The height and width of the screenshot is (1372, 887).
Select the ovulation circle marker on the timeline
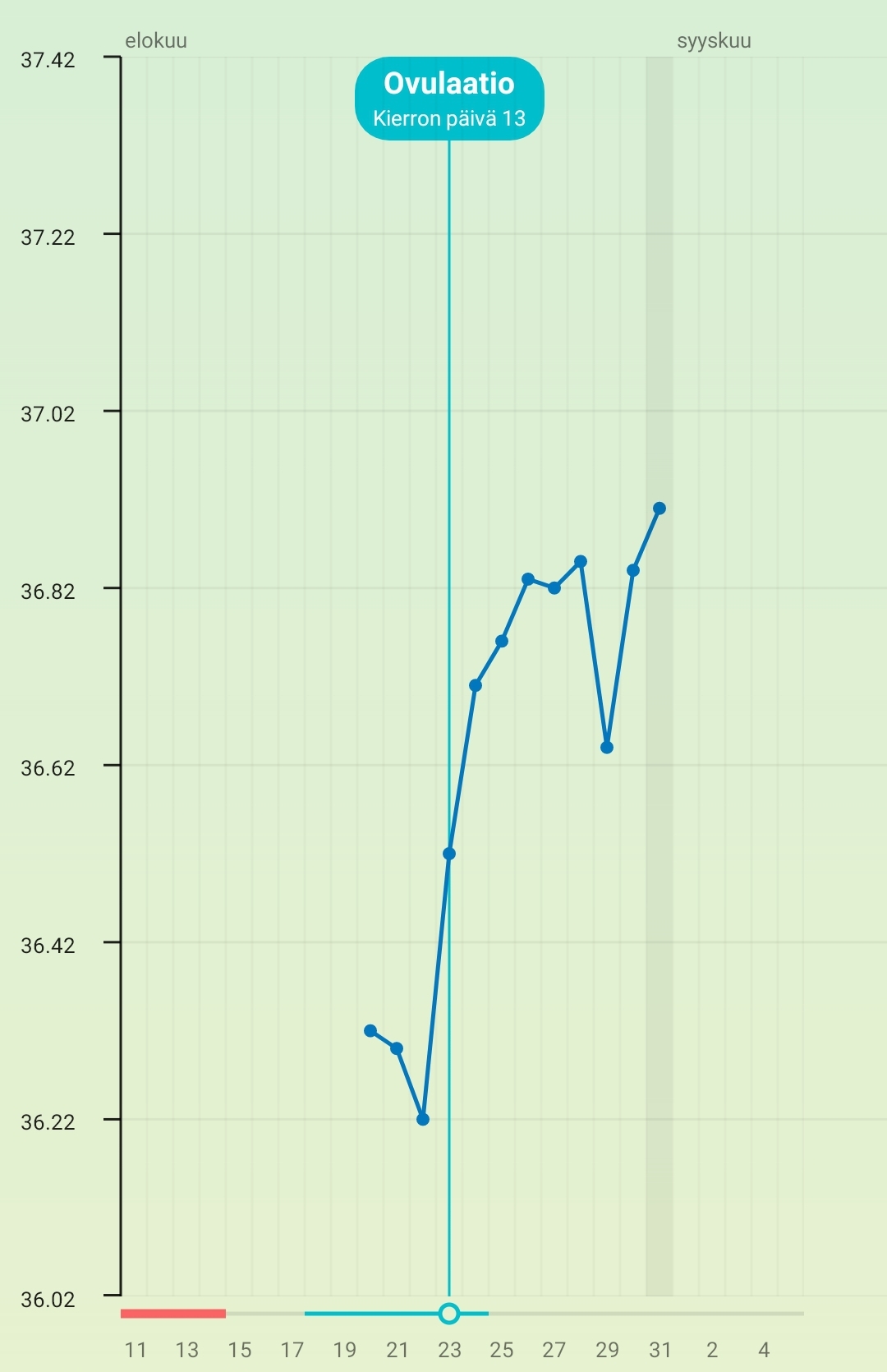click(449, 1314)
